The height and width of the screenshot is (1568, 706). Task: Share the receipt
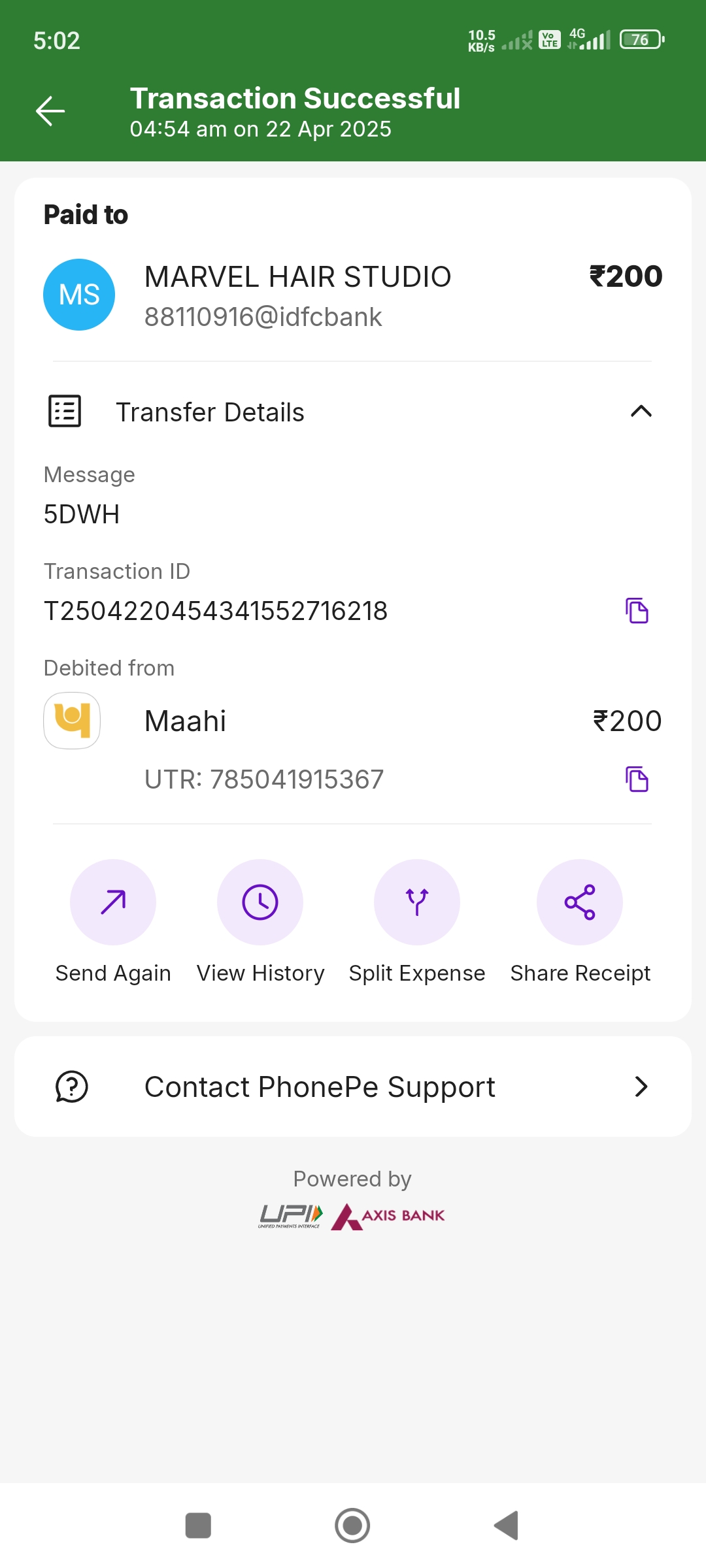coord(580,902)
